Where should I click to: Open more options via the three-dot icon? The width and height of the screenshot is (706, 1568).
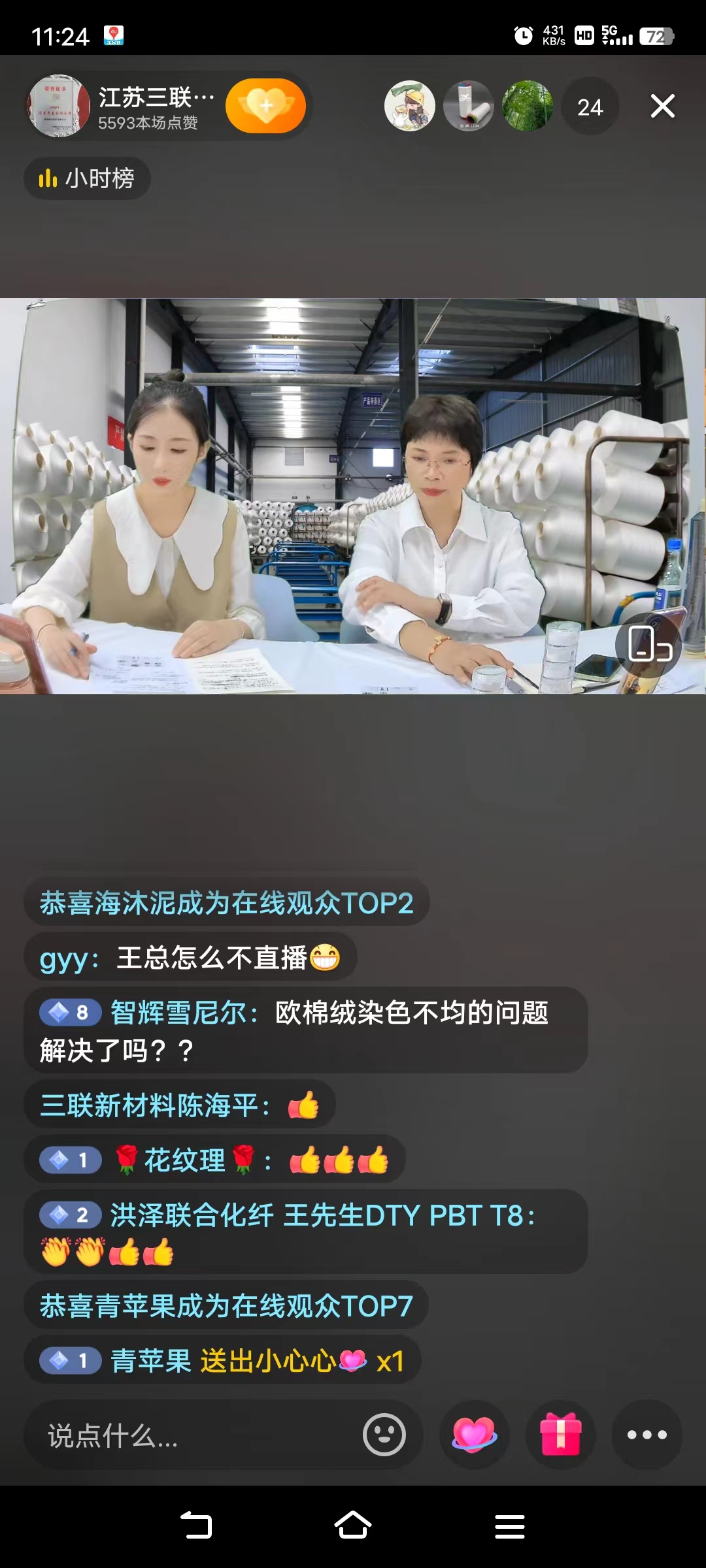[x=647, y=1435]
